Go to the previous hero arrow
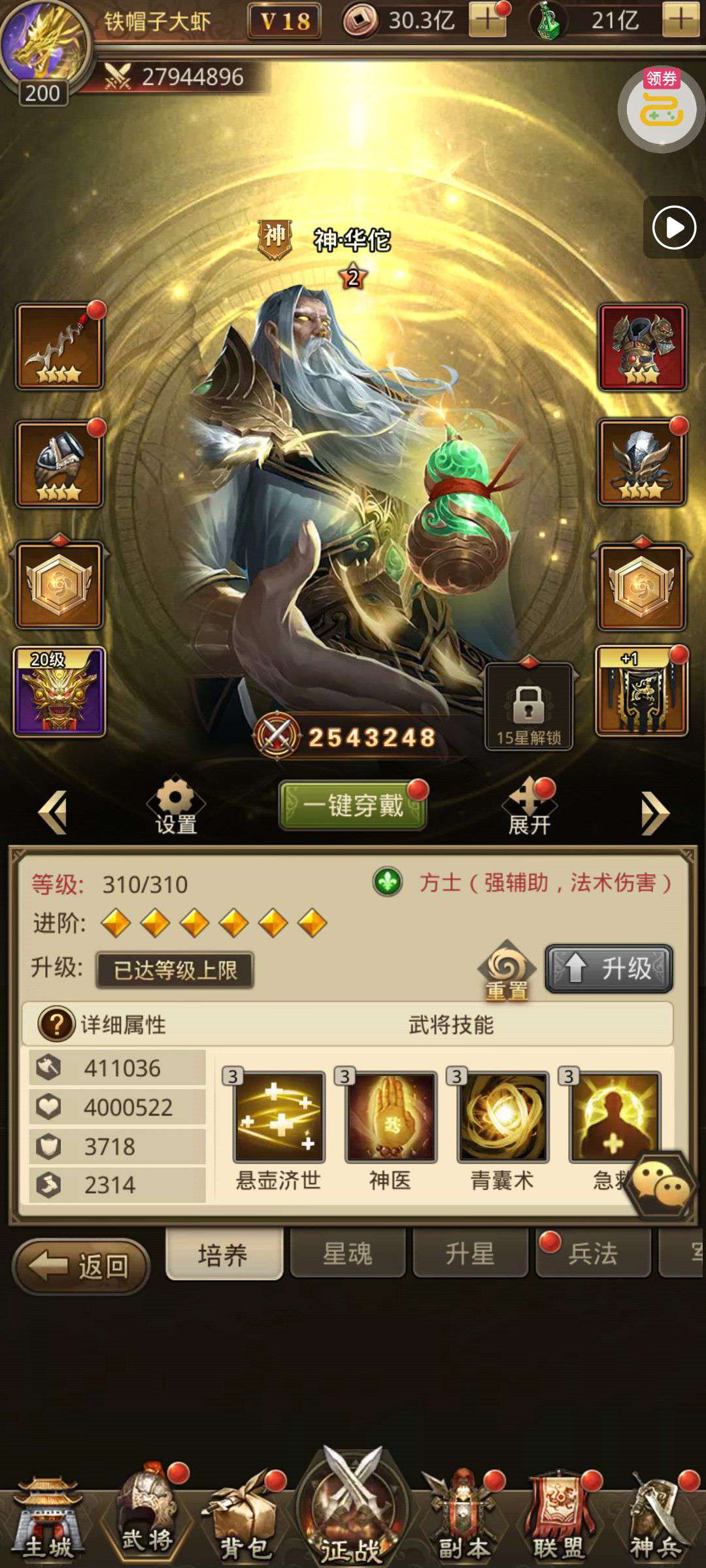This screenshot has height=1568, width=706. pos(52,812)
